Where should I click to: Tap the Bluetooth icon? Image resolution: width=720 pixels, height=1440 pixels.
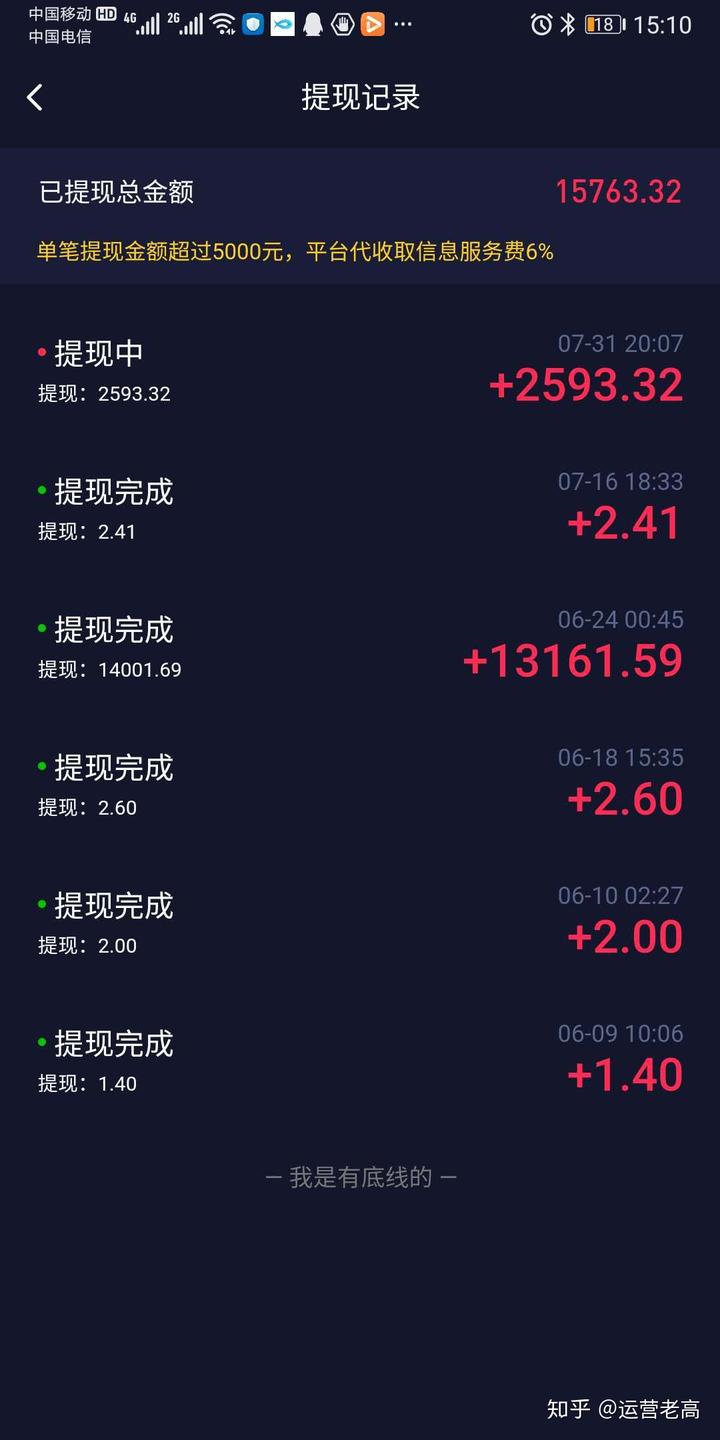pyautogui.click(x=568, y=23)
